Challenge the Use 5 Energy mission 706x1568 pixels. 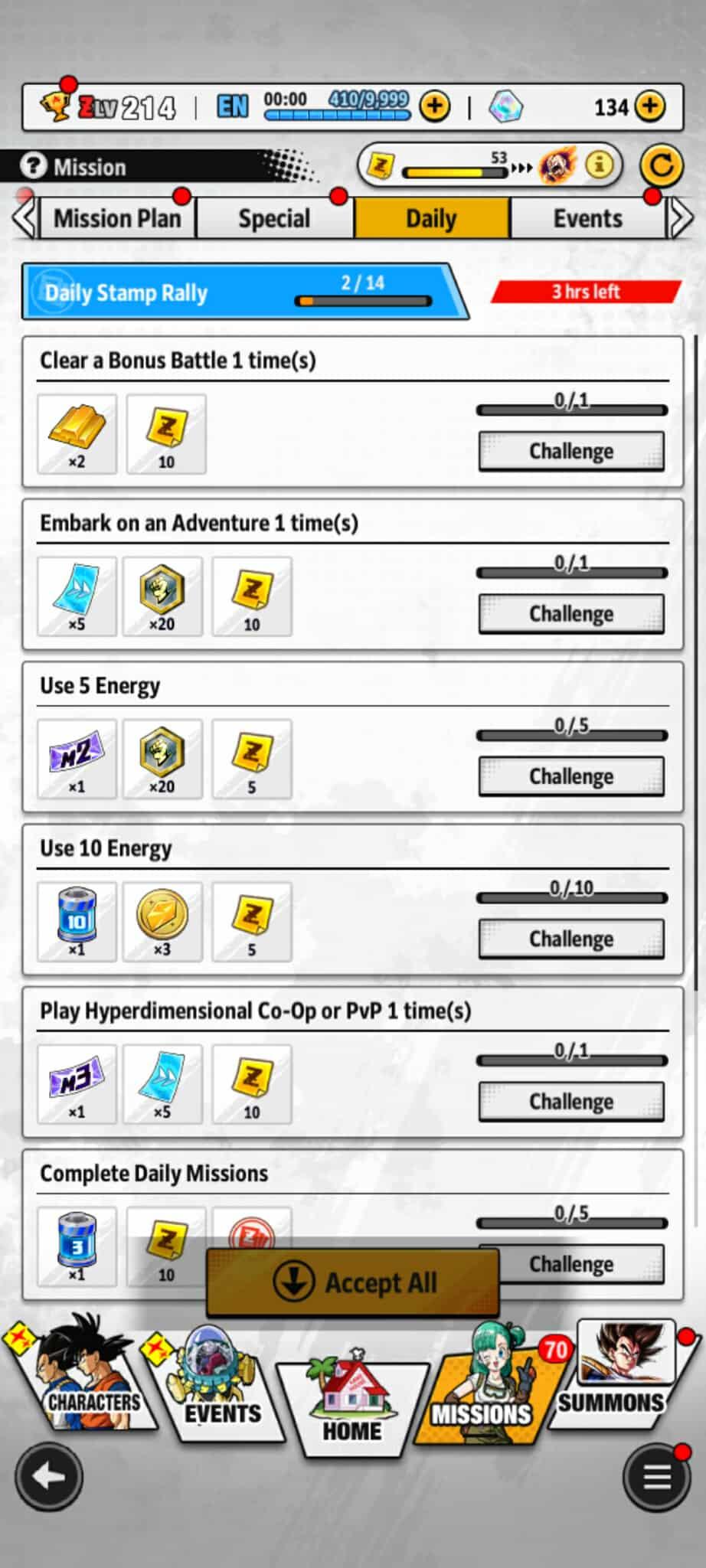coord(571,776)
